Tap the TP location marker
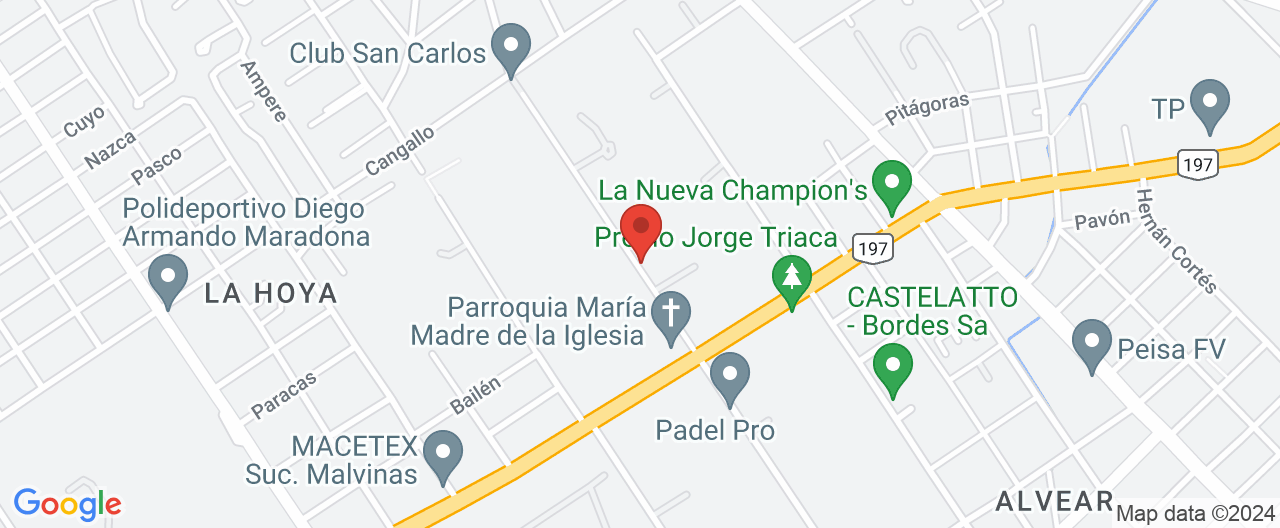This screenshot has height=528, width=1280. click(x=1210, y=103)
